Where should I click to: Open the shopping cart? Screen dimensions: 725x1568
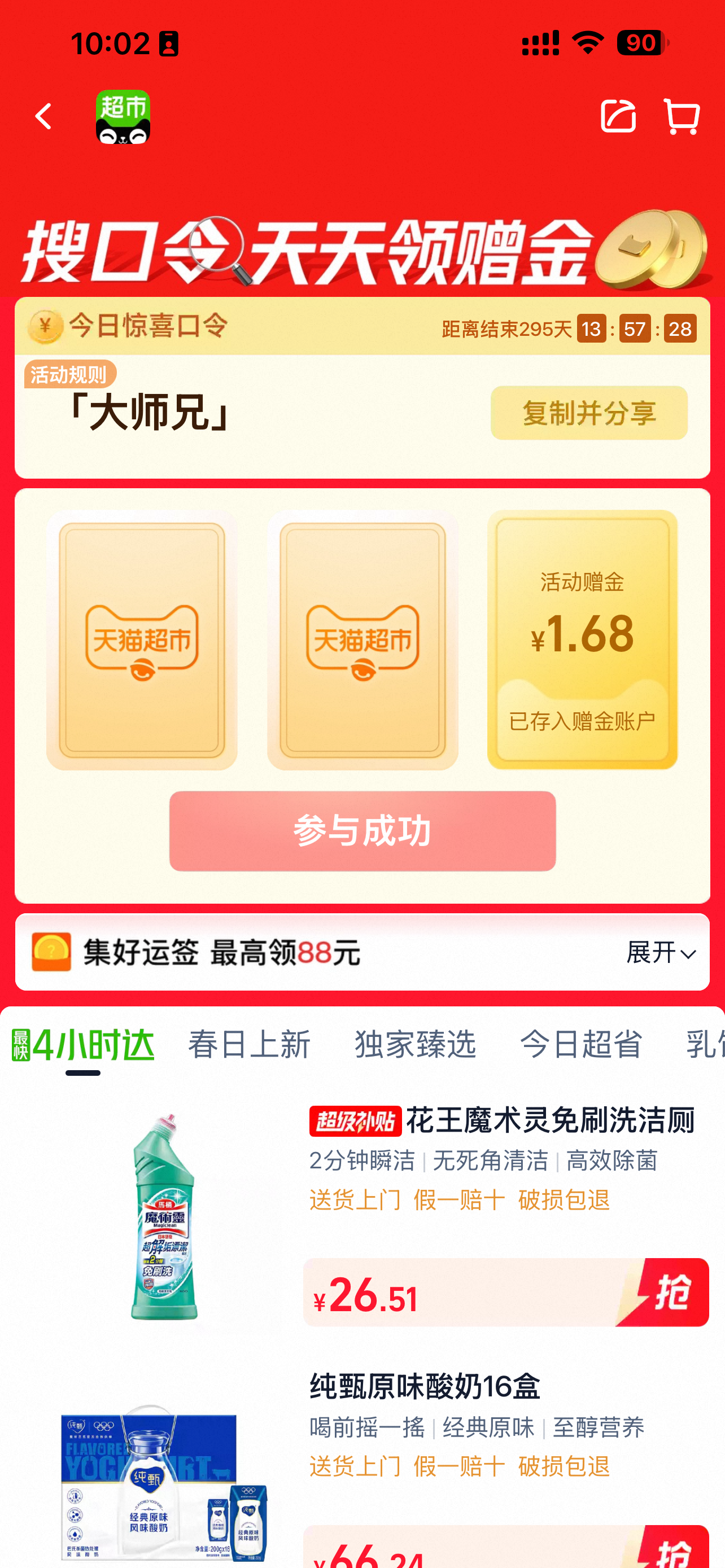[x=682, y=116]
